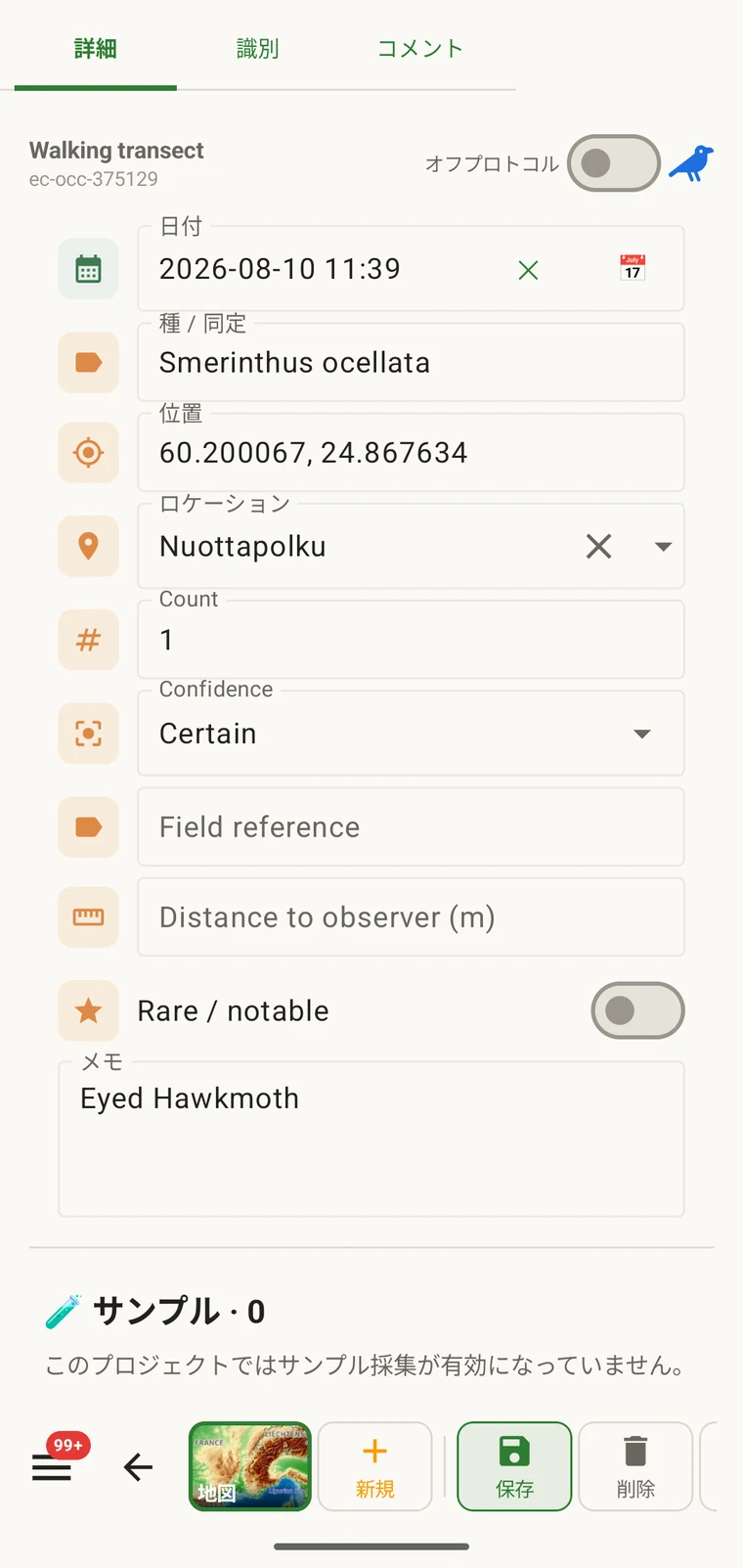Clear the Nuottapolku location
The image size is (743, 1568).
pos(598,546)
